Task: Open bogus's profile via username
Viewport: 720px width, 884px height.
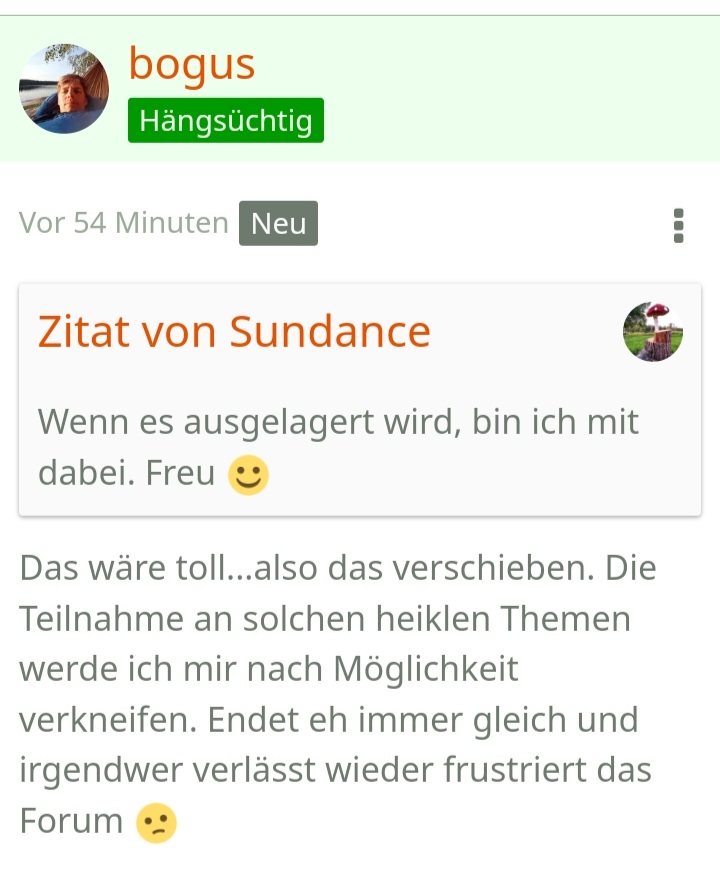Action: [192, 64]
